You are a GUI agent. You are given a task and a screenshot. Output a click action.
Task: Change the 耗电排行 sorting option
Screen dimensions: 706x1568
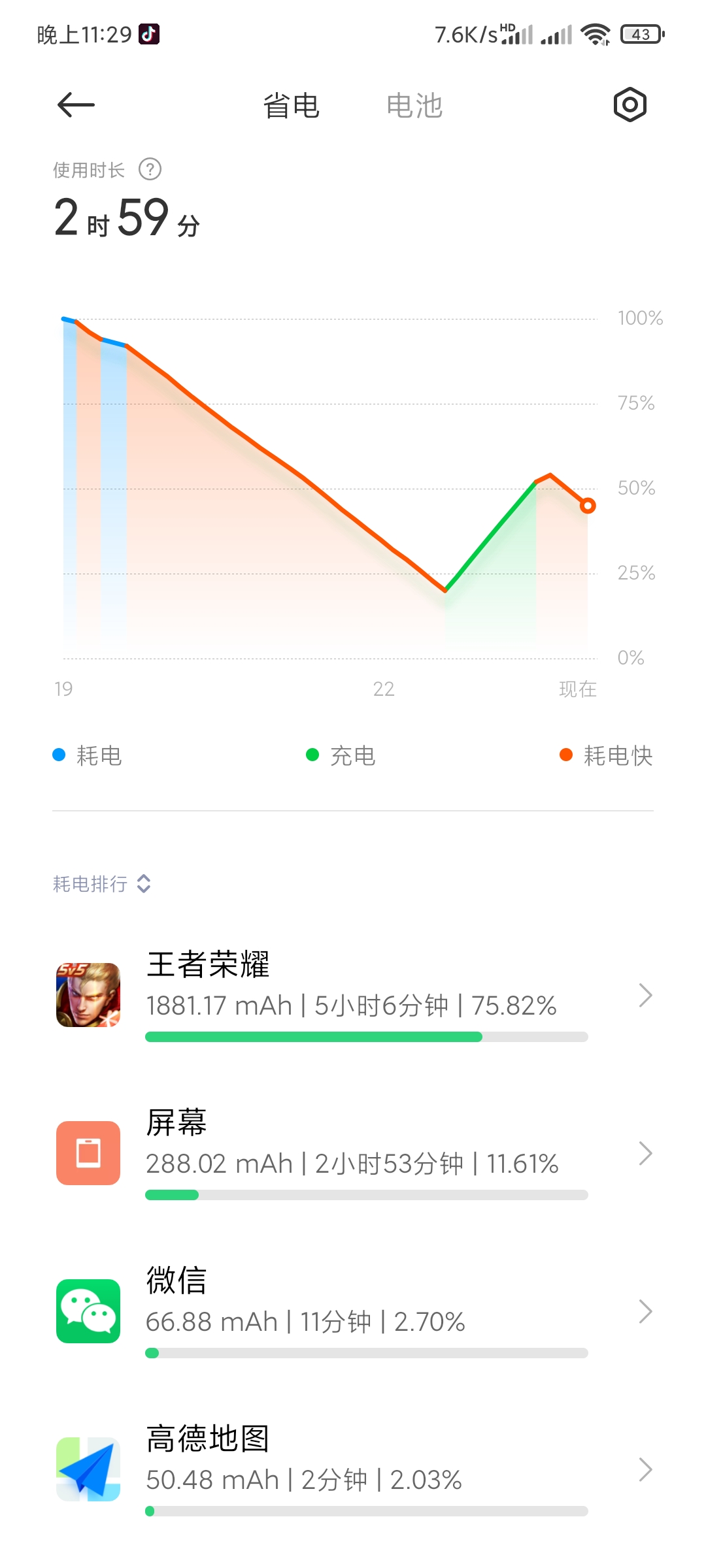(102, 884)
